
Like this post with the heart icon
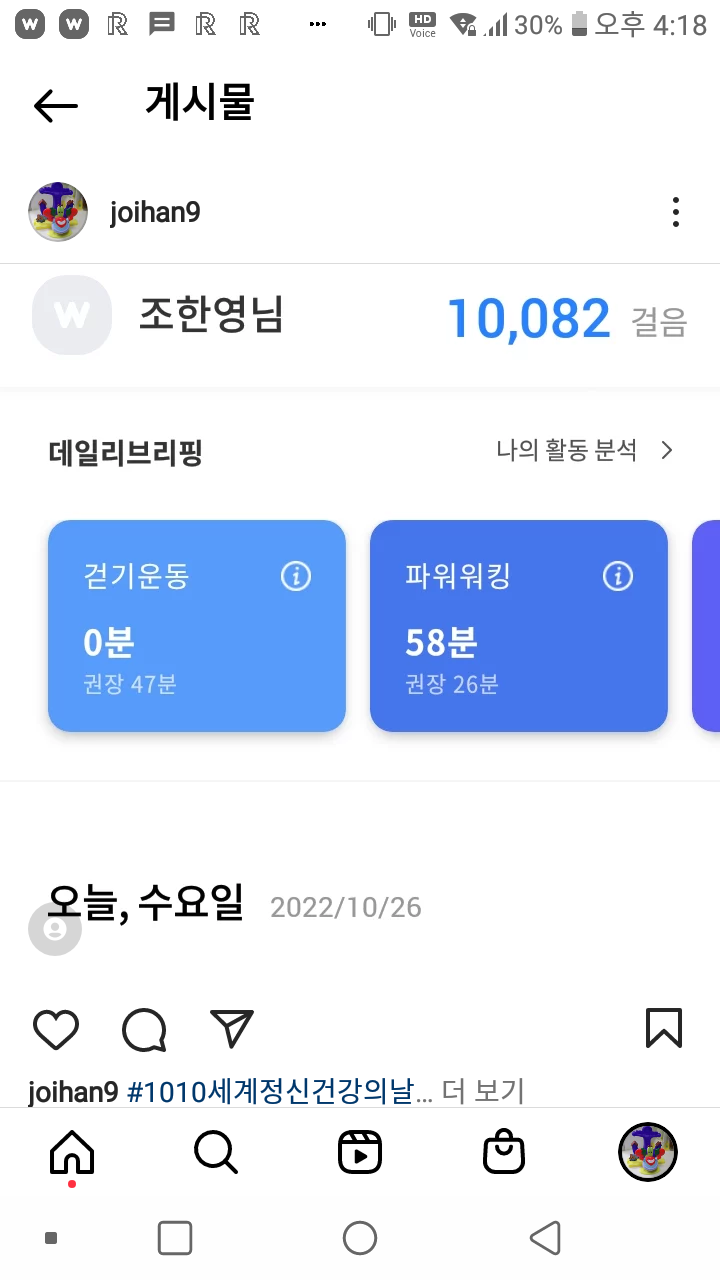[56, 1029]
